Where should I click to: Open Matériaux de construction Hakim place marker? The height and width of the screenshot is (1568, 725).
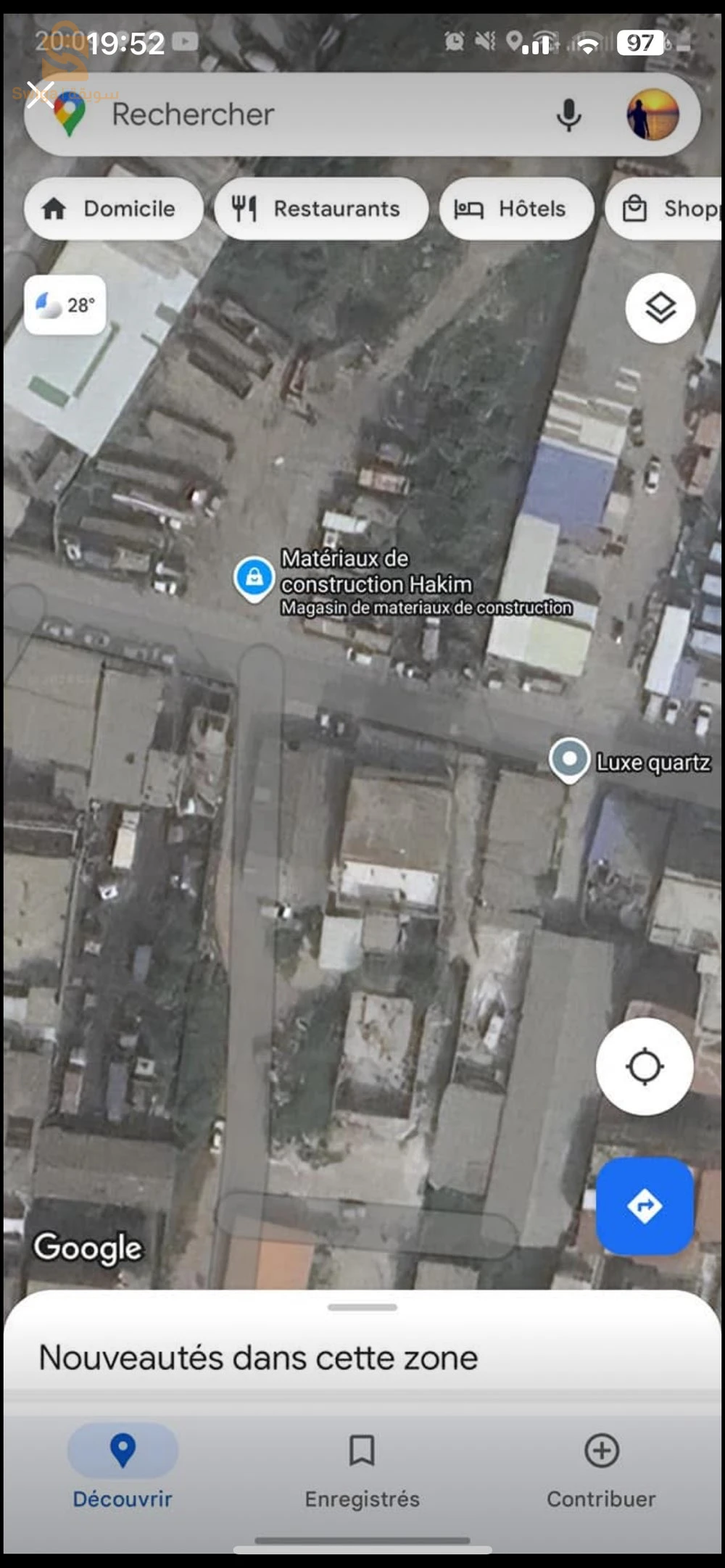click(254, 578)
